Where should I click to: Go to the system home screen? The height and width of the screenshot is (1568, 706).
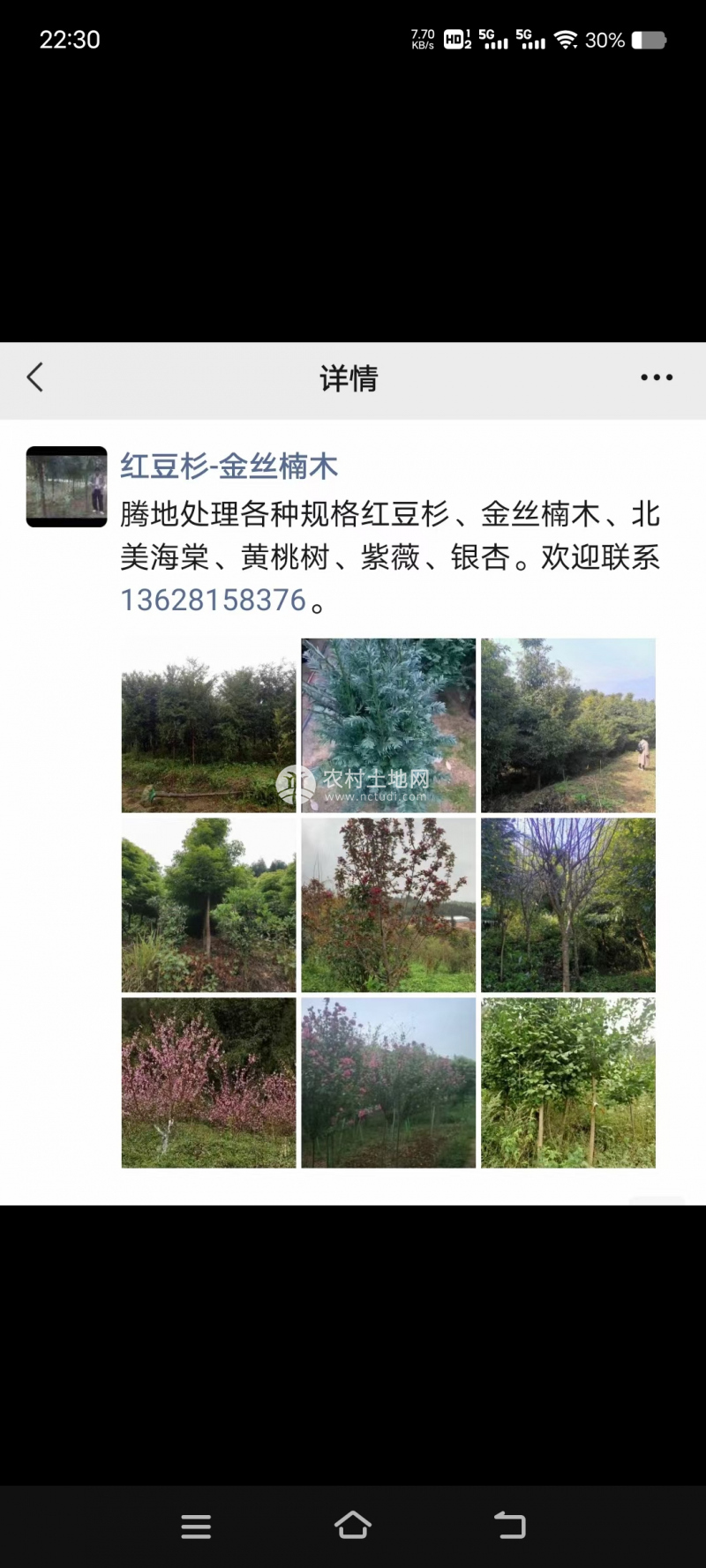coord(353,1526)
